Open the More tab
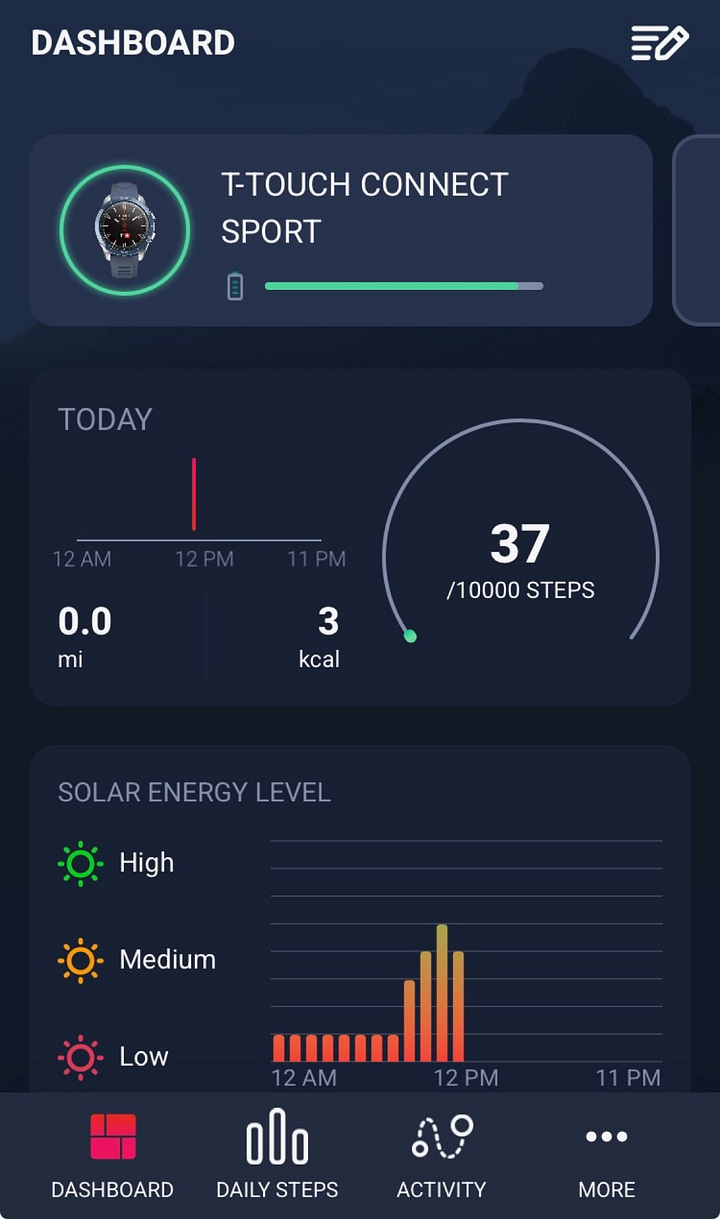This screenshot has width=720, height=1219. click(x=607, y=1156)
